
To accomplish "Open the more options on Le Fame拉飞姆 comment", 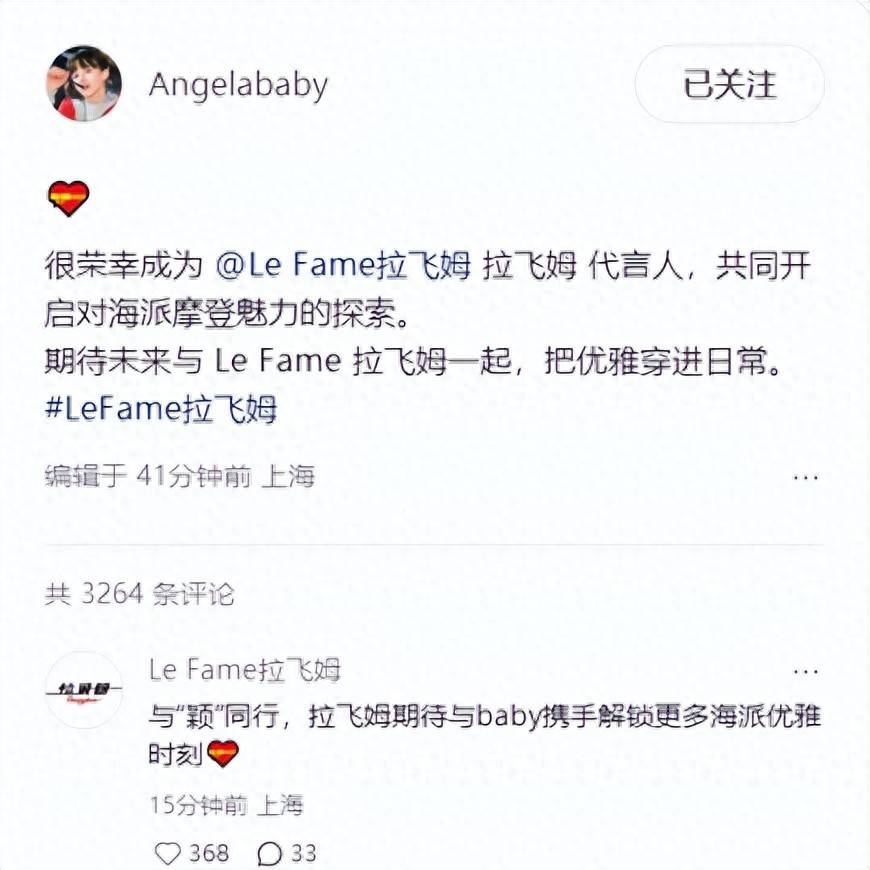I will pos(806,670).
